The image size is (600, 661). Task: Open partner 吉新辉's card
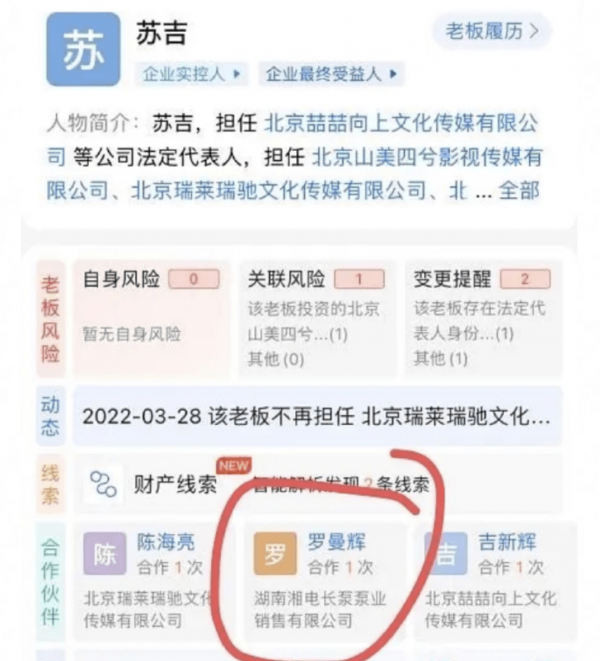[484, 579]
